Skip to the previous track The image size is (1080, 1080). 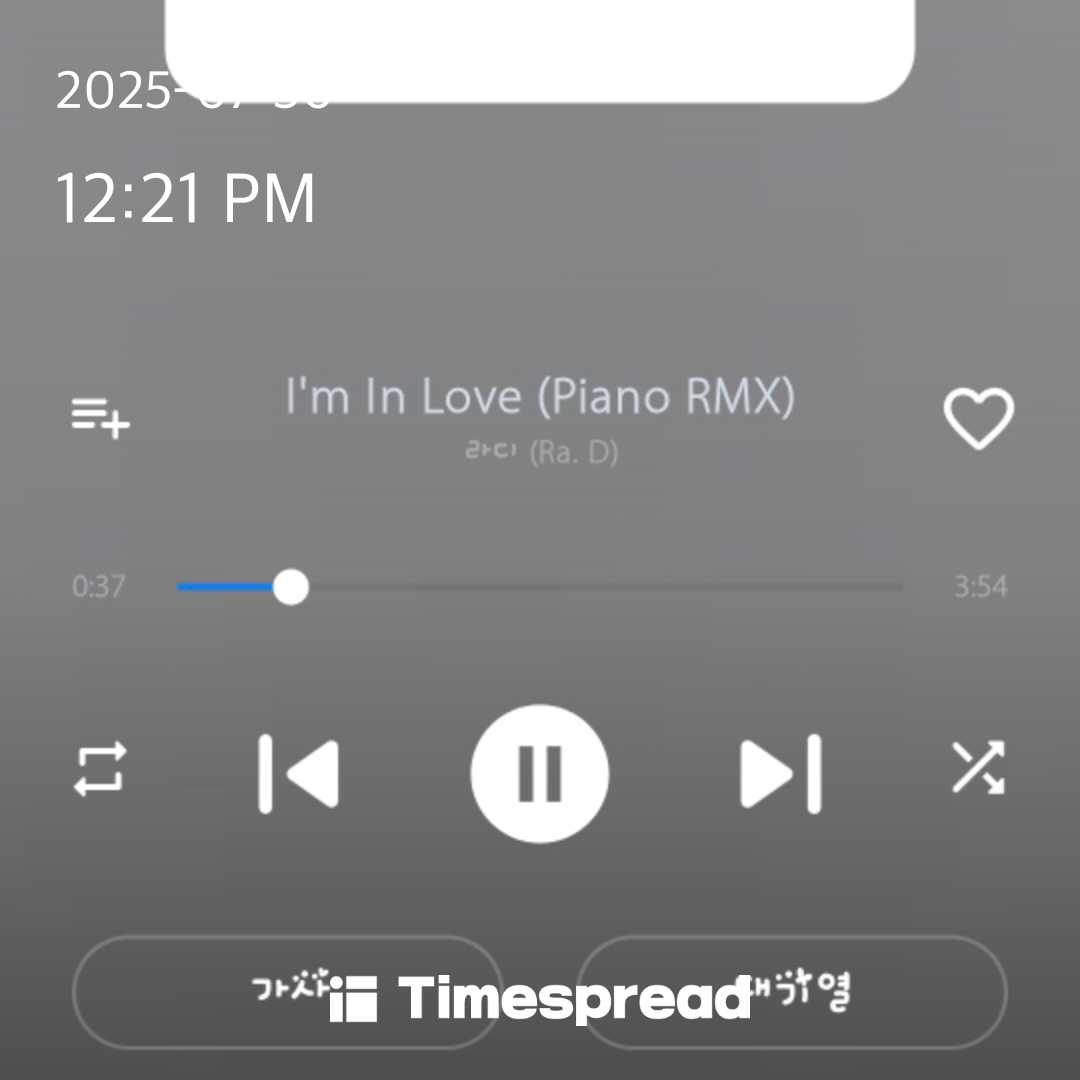(298, 773)
